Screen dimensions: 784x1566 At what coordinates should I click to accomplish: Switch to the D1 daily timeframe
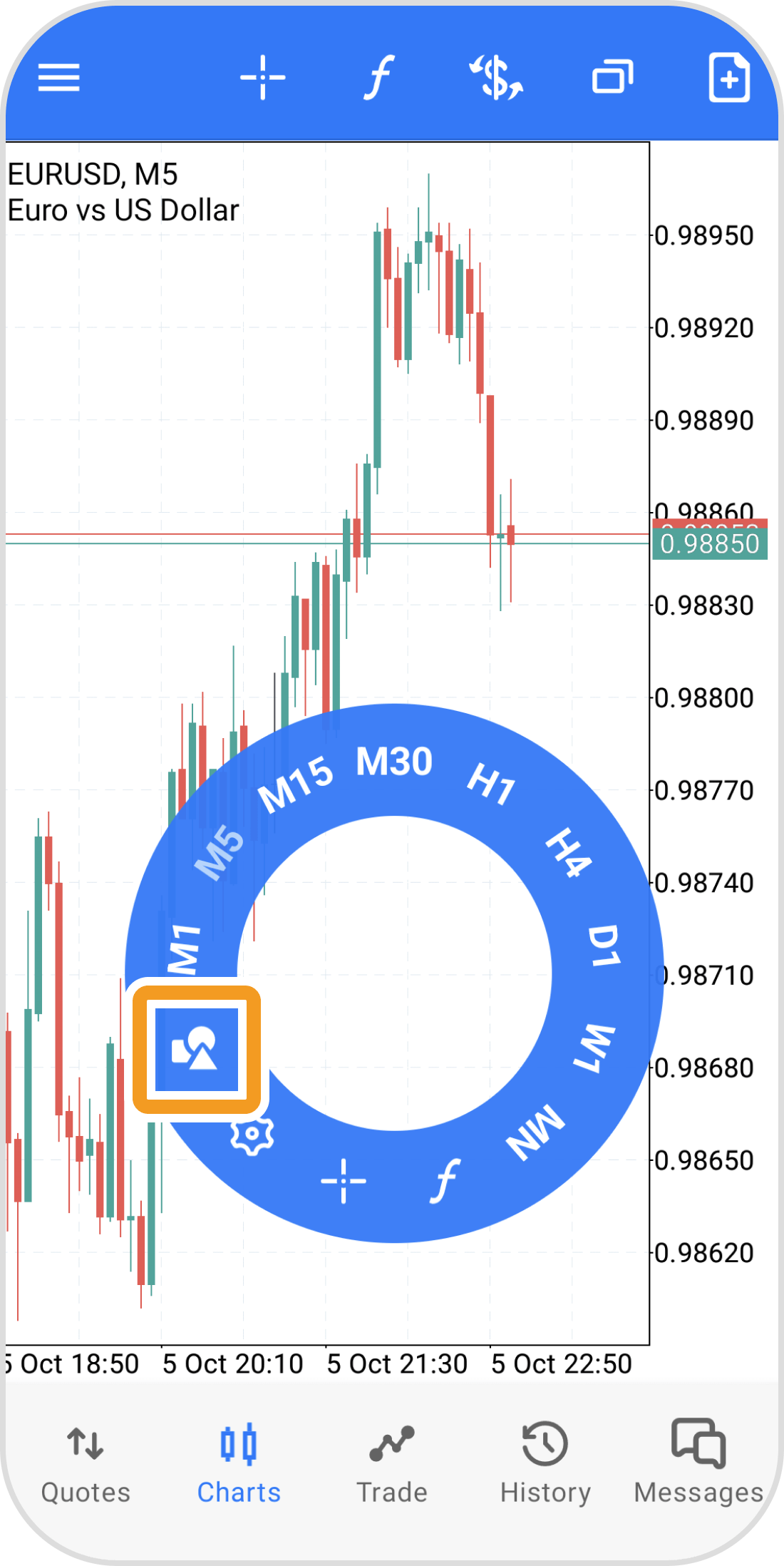click(604, 946)
